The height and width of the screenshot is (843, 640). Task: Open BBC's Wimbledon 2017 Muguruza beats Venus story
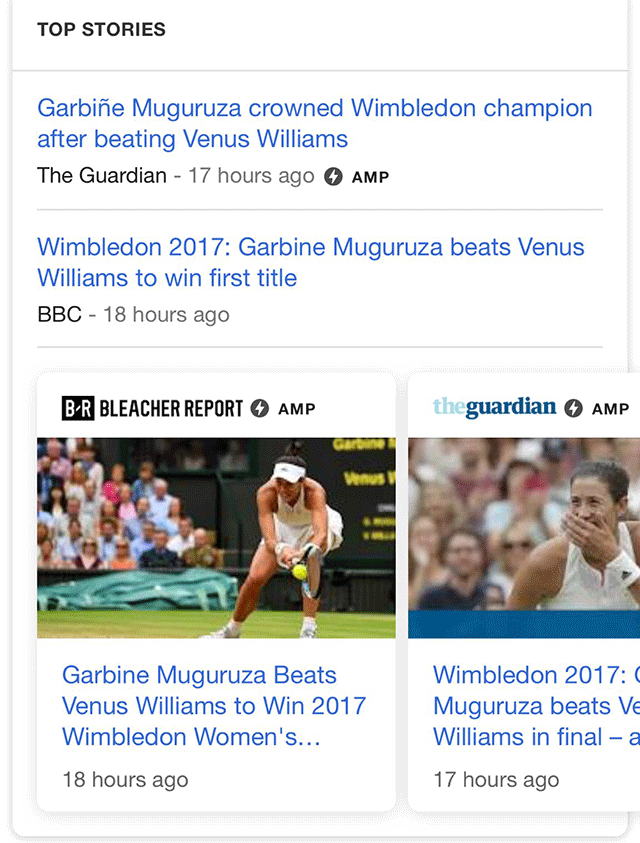[310, 262]
